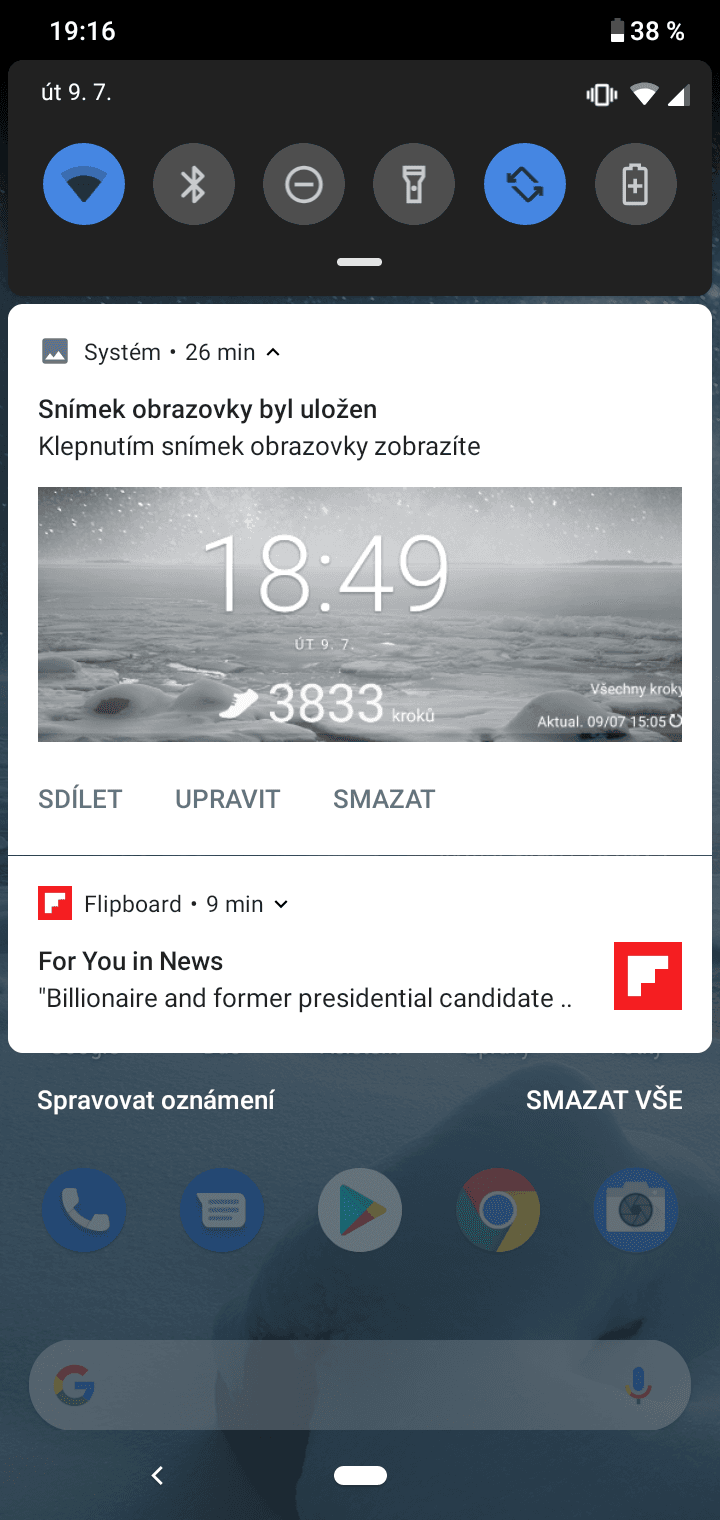Viewport: 720px width, 1520px height.
Task: Switch on the flashlight
Action: [x=414, y=186]
